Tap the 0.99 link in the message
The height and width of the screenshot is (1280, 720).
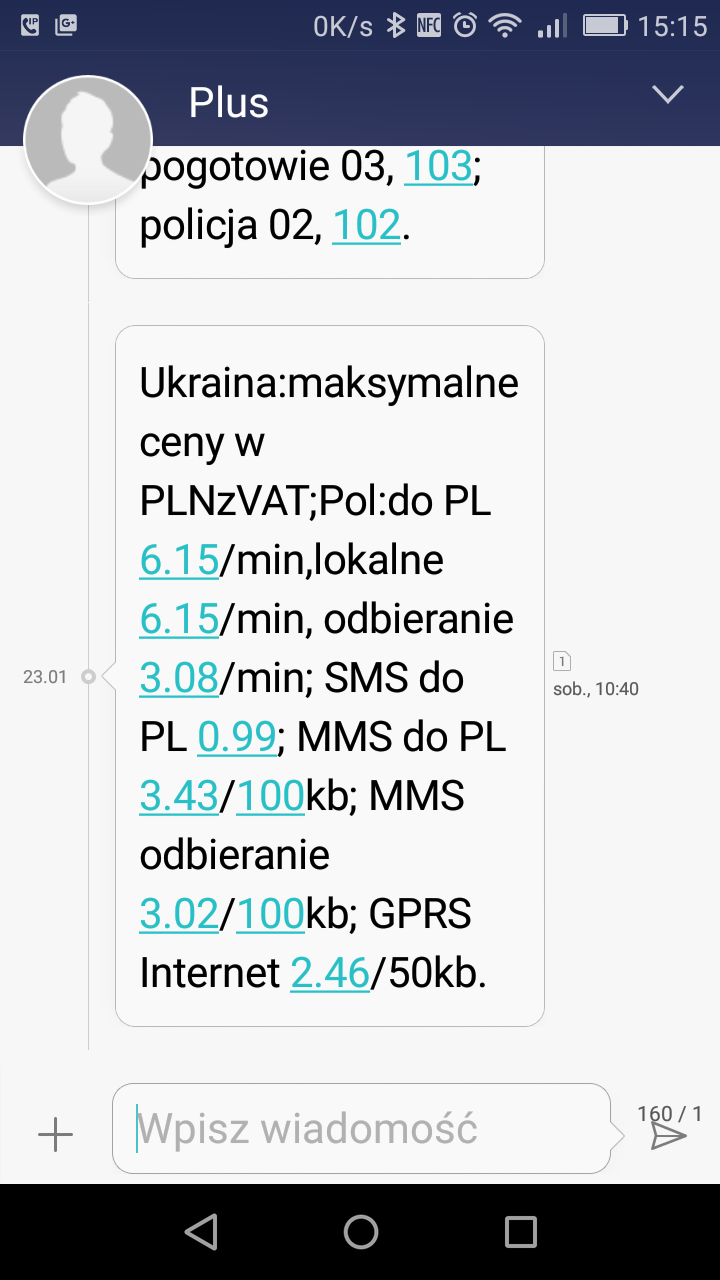click(x=237, y=737)
